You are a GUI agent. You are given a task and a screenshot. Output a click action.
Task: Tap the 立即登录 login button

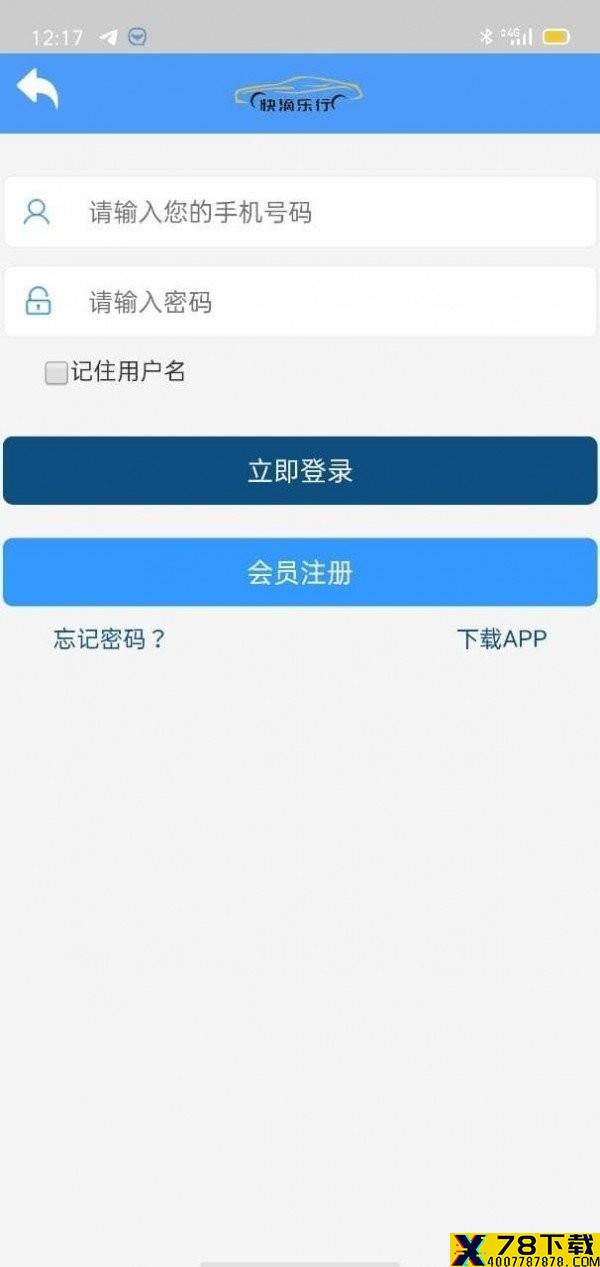click(300, 471)
